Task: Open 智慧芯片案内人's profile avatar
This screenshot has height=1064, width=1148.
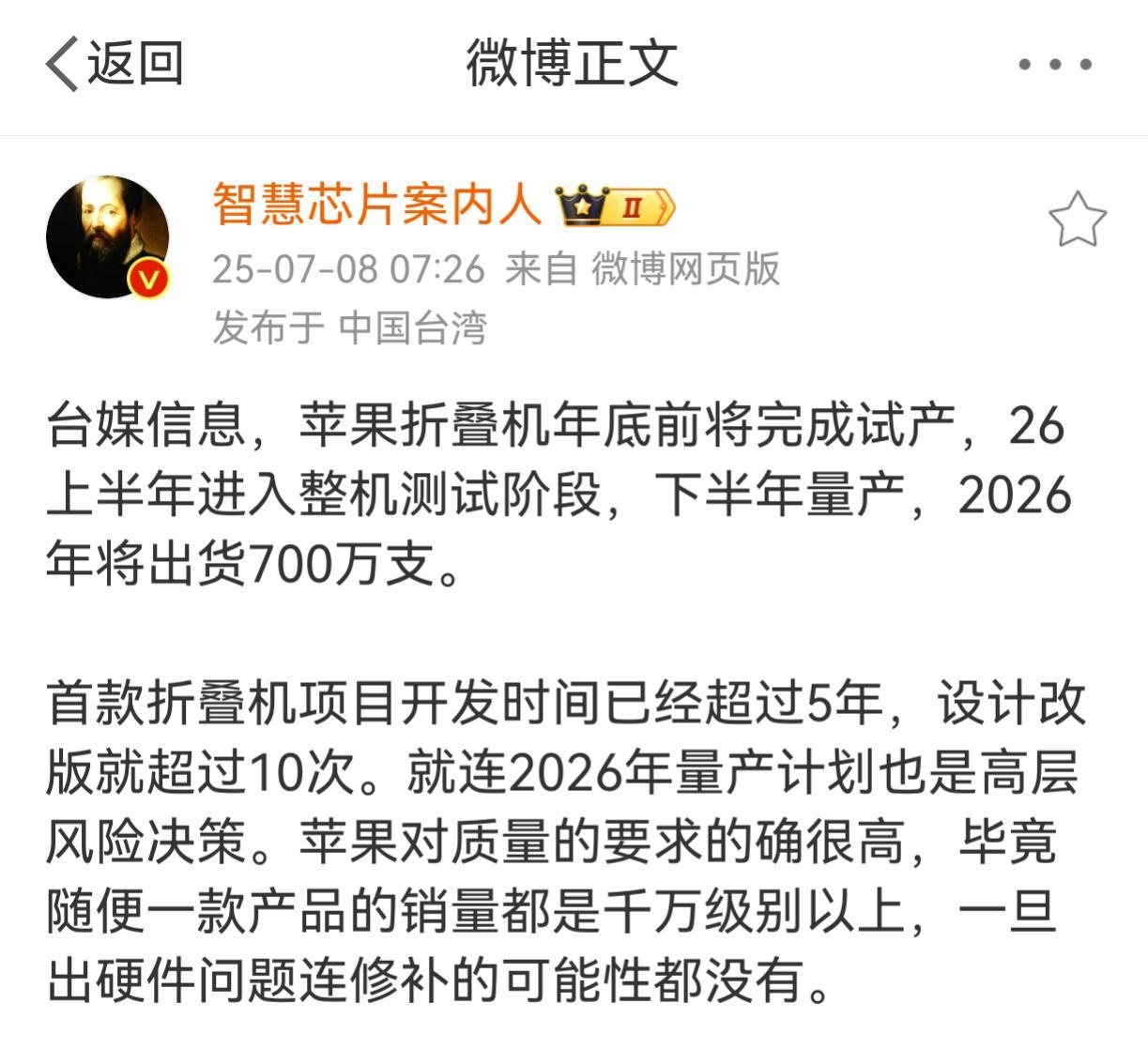Action: pyautogui.click(x=108, y=236)
